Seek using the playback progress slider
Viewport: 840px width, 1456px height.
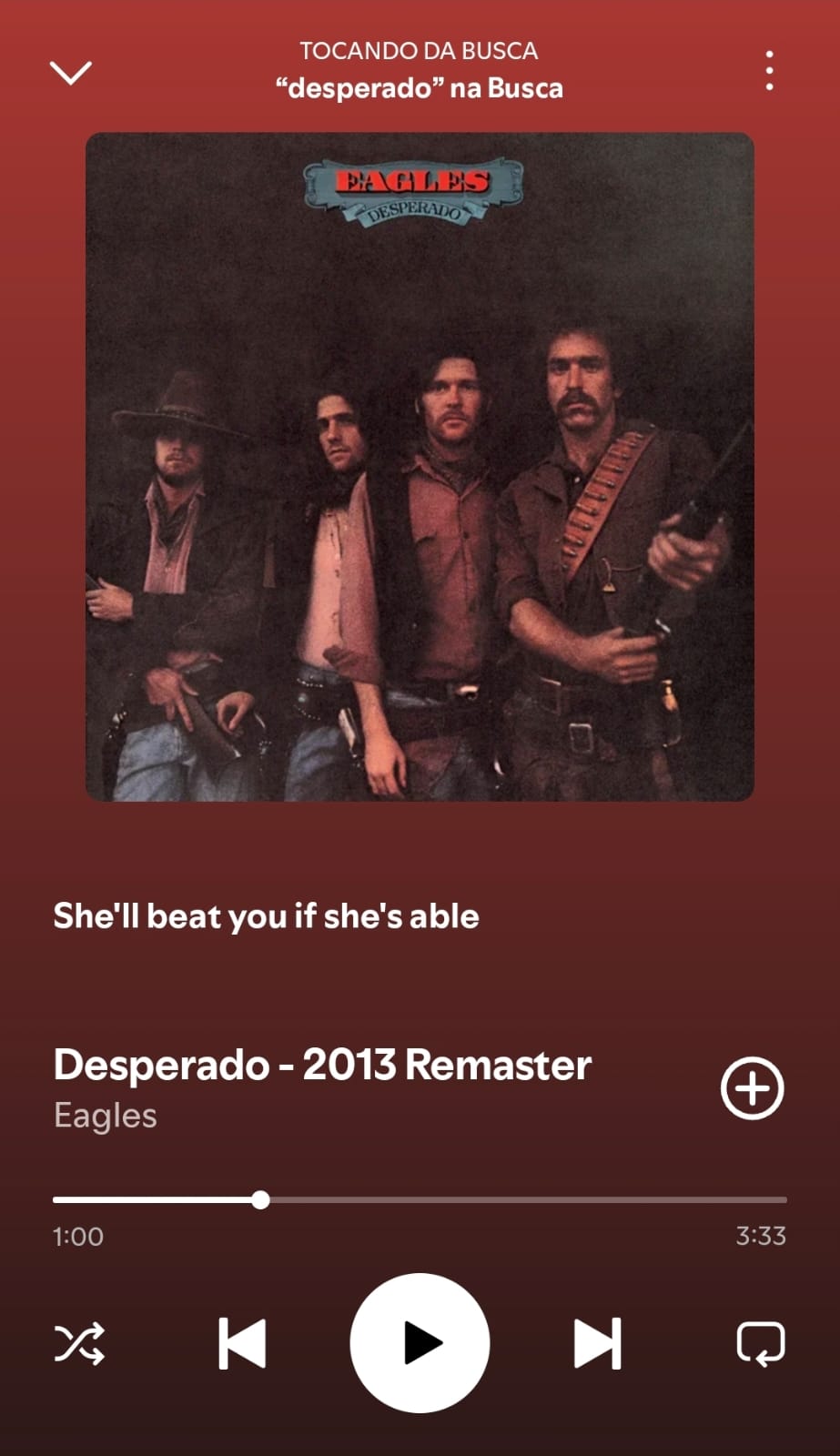tap(261, 1199)
